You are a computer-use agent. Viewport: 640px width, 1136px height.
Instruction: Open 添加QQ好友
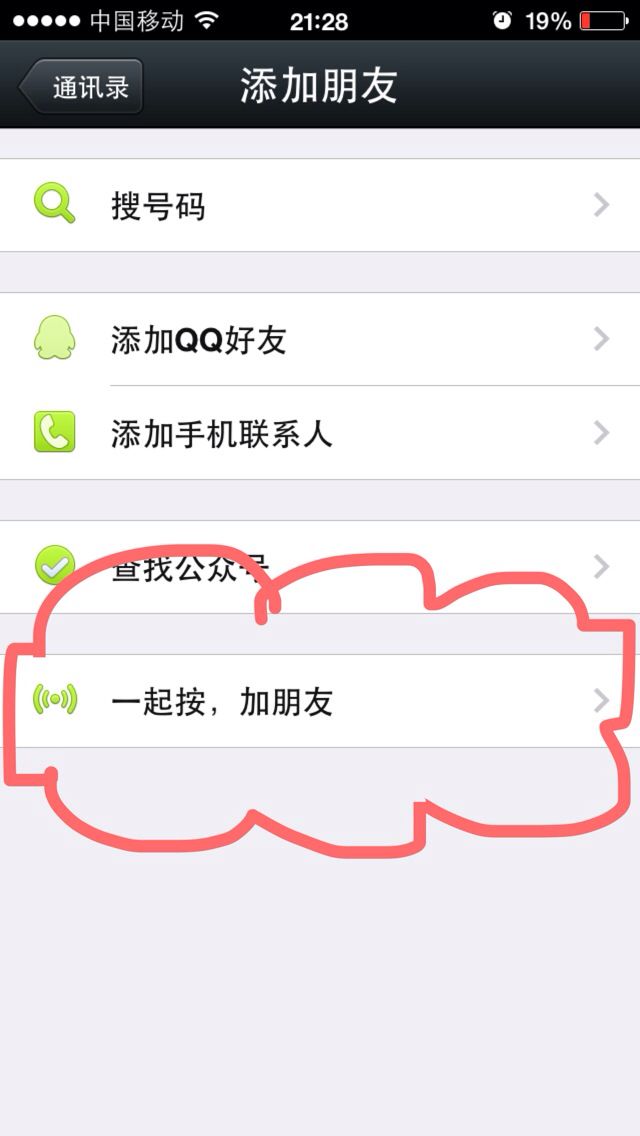[320, 339]
